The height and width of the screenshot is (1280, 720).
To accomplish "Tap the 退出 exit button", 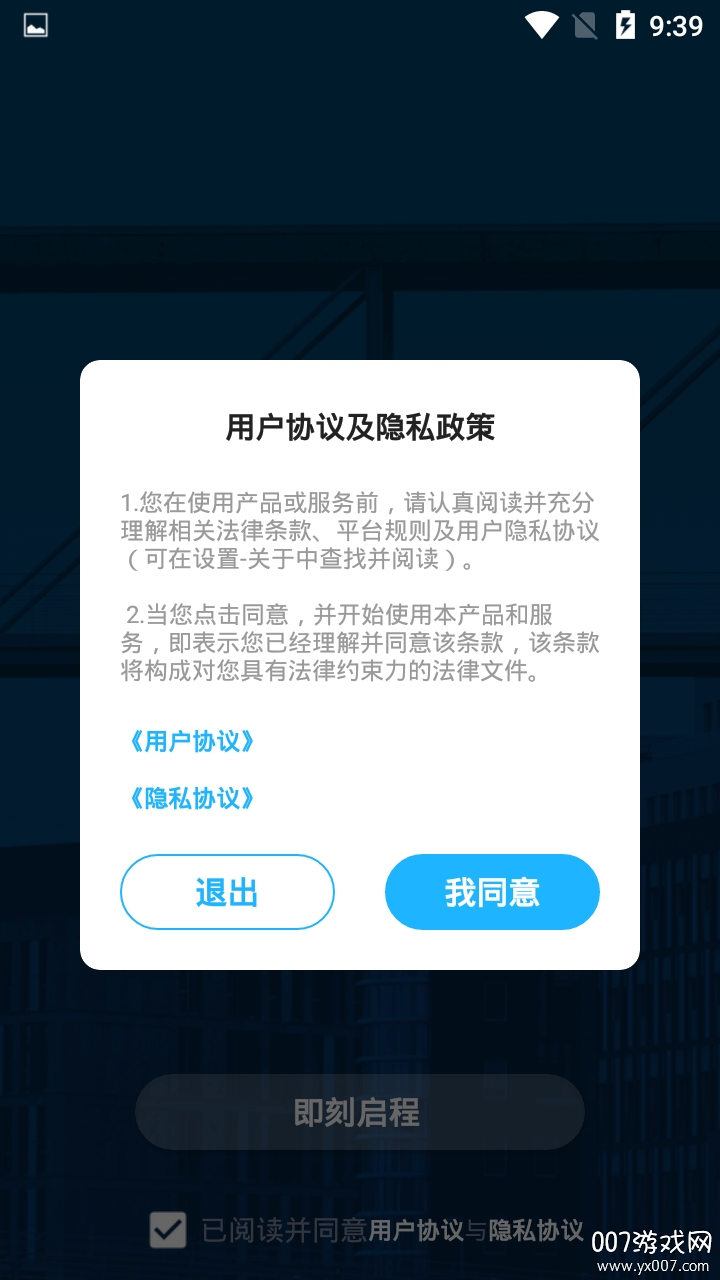I will pyautogui.click(x=227, y=892).
